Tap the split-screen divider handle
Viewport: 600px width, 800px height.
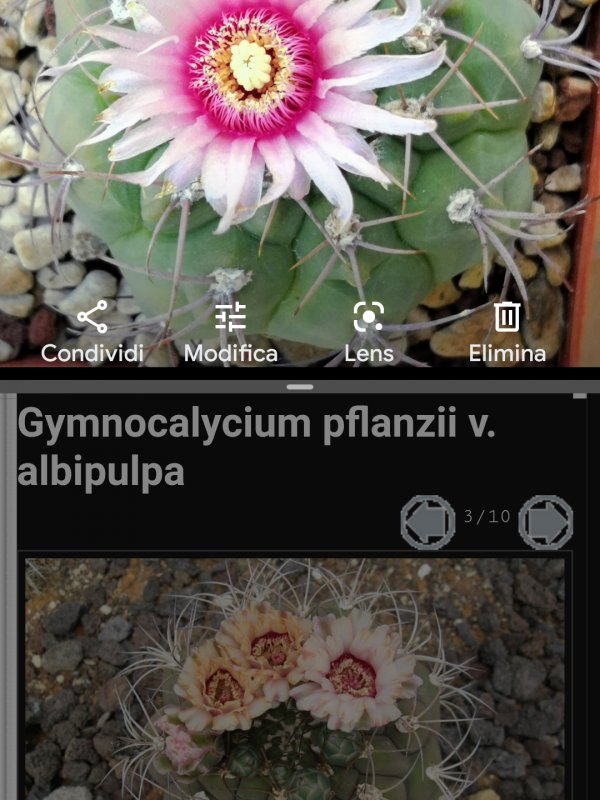[299, 386]
